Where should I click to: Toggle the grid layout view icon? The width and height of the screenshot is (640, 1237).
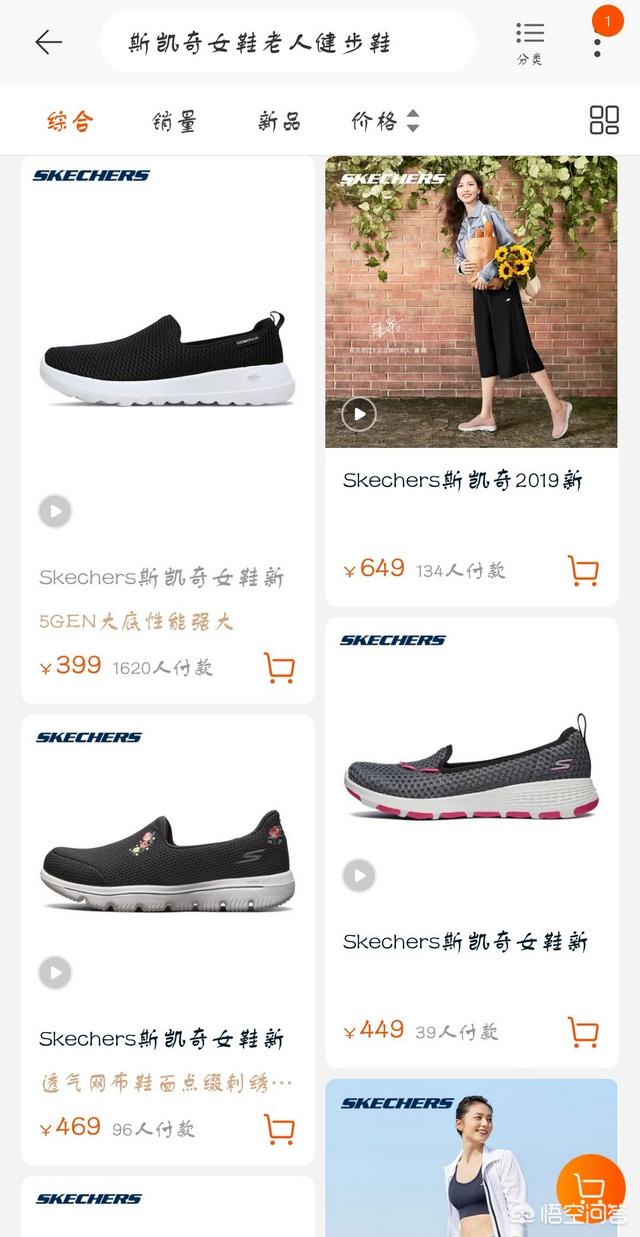point(604,121)
